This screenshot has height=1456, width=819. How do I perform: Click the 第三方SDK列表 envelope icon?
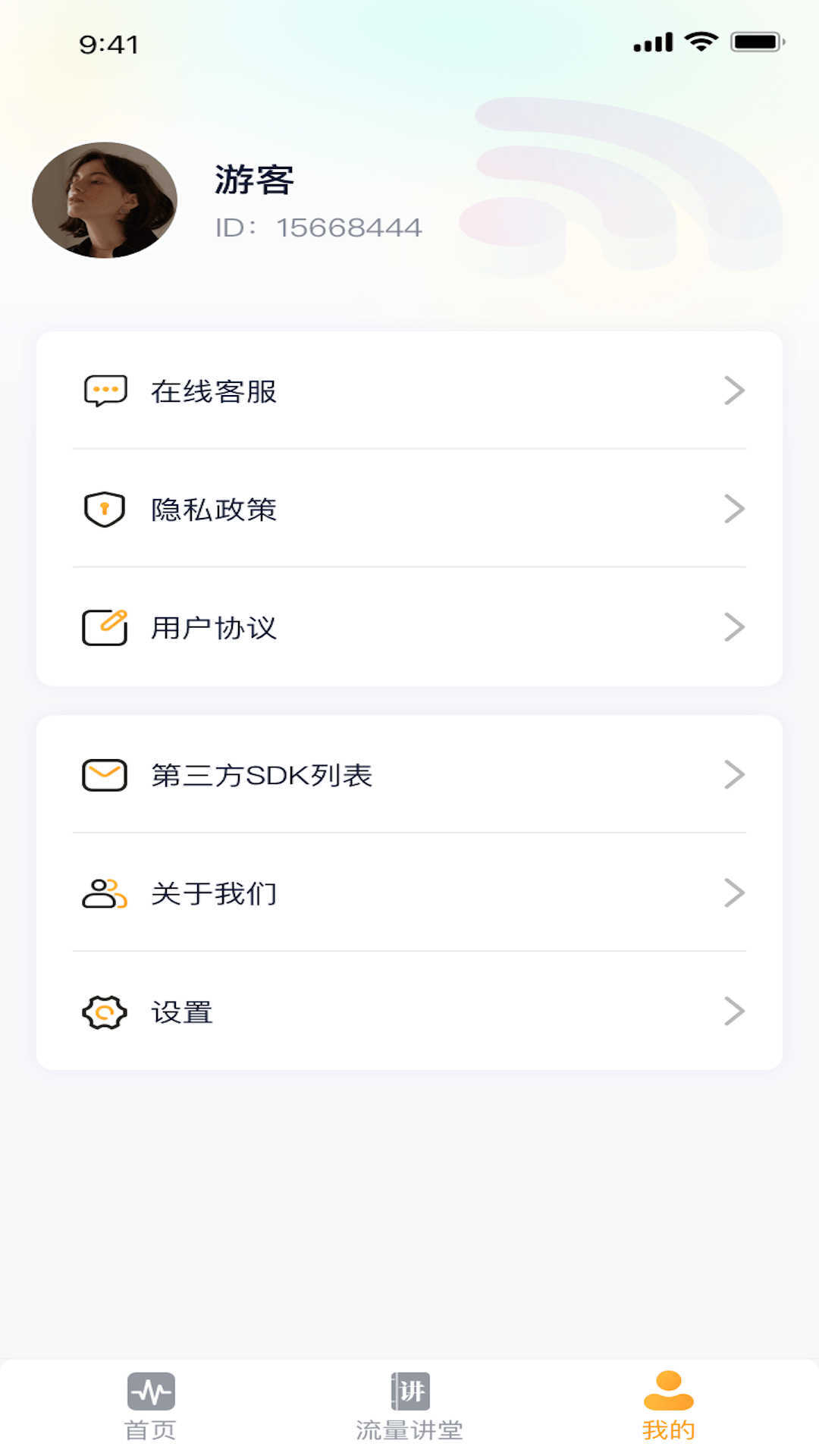click(x=105, y=774)
